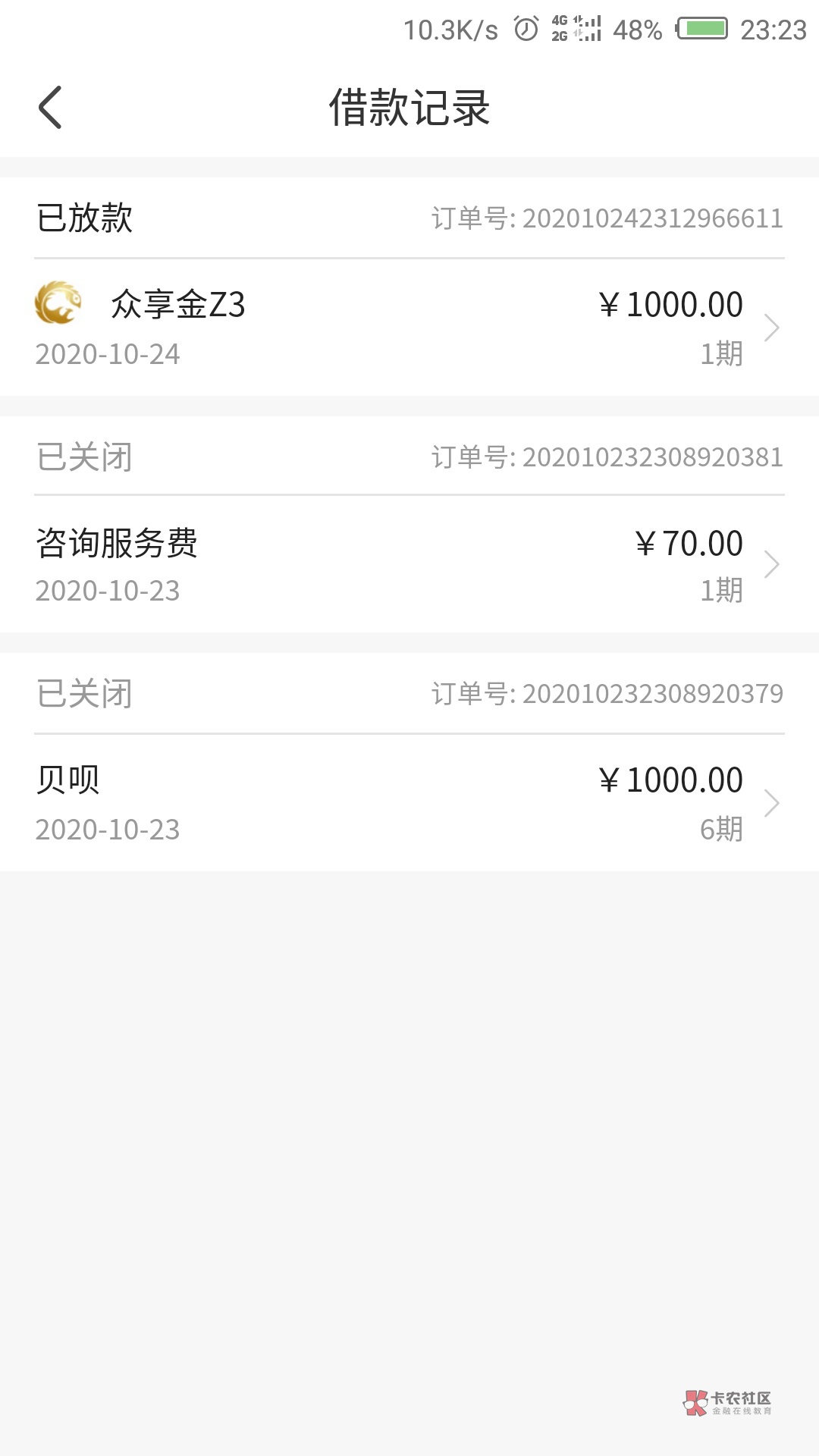The width and height of the screenshot is (819, 1456).
Task: Open the 众享金Z3 loan record
Action: (409, 328)
